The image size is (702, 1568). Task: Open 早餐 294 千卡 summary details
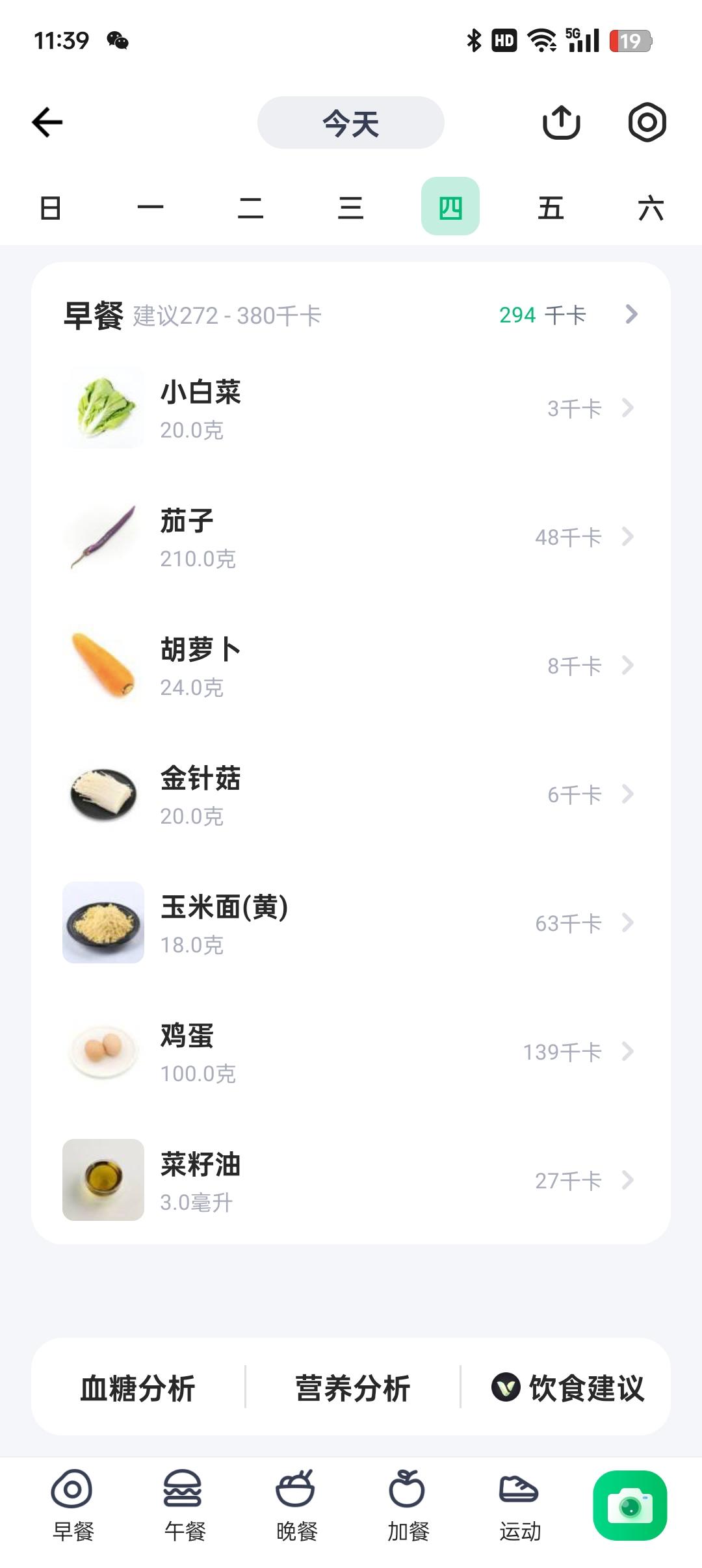point(567,315)
